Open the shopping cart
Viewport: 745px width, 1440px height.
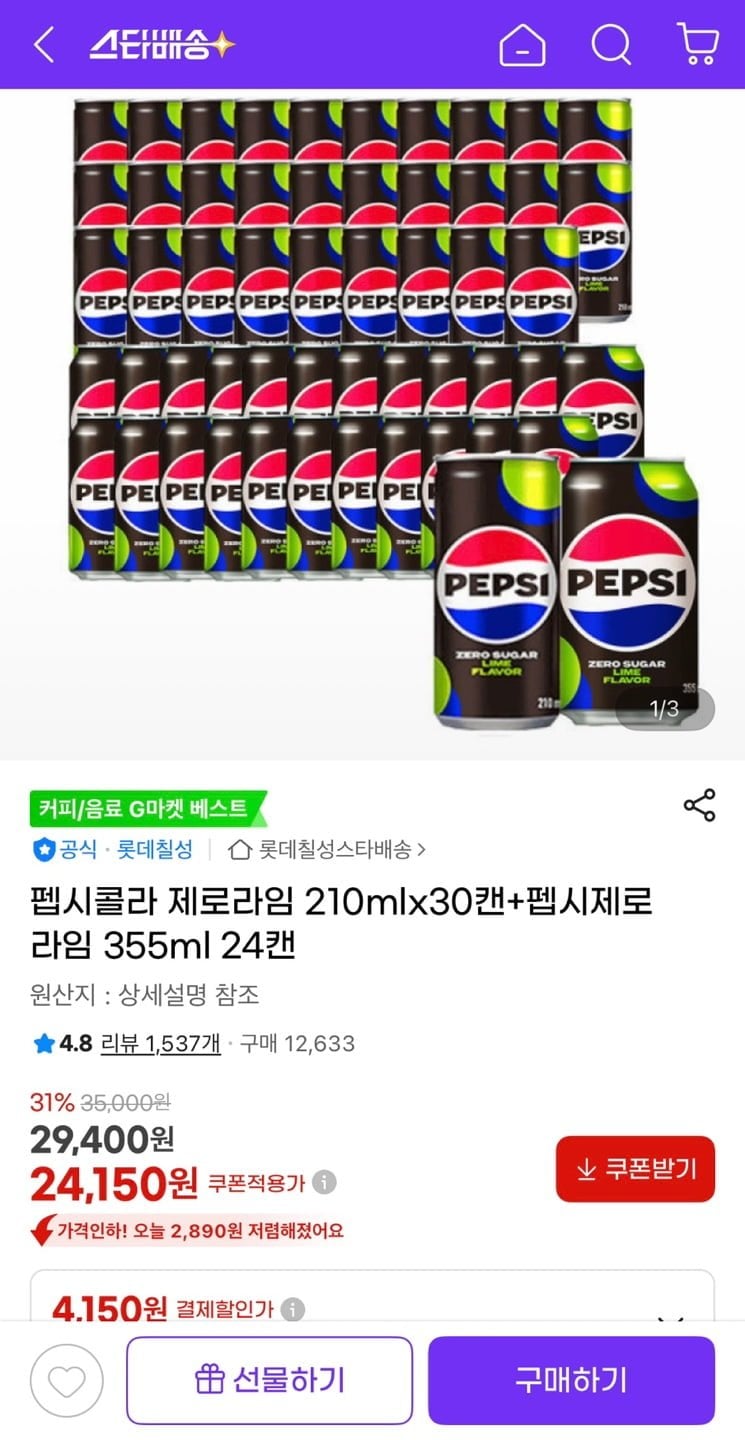coord(697,45)
